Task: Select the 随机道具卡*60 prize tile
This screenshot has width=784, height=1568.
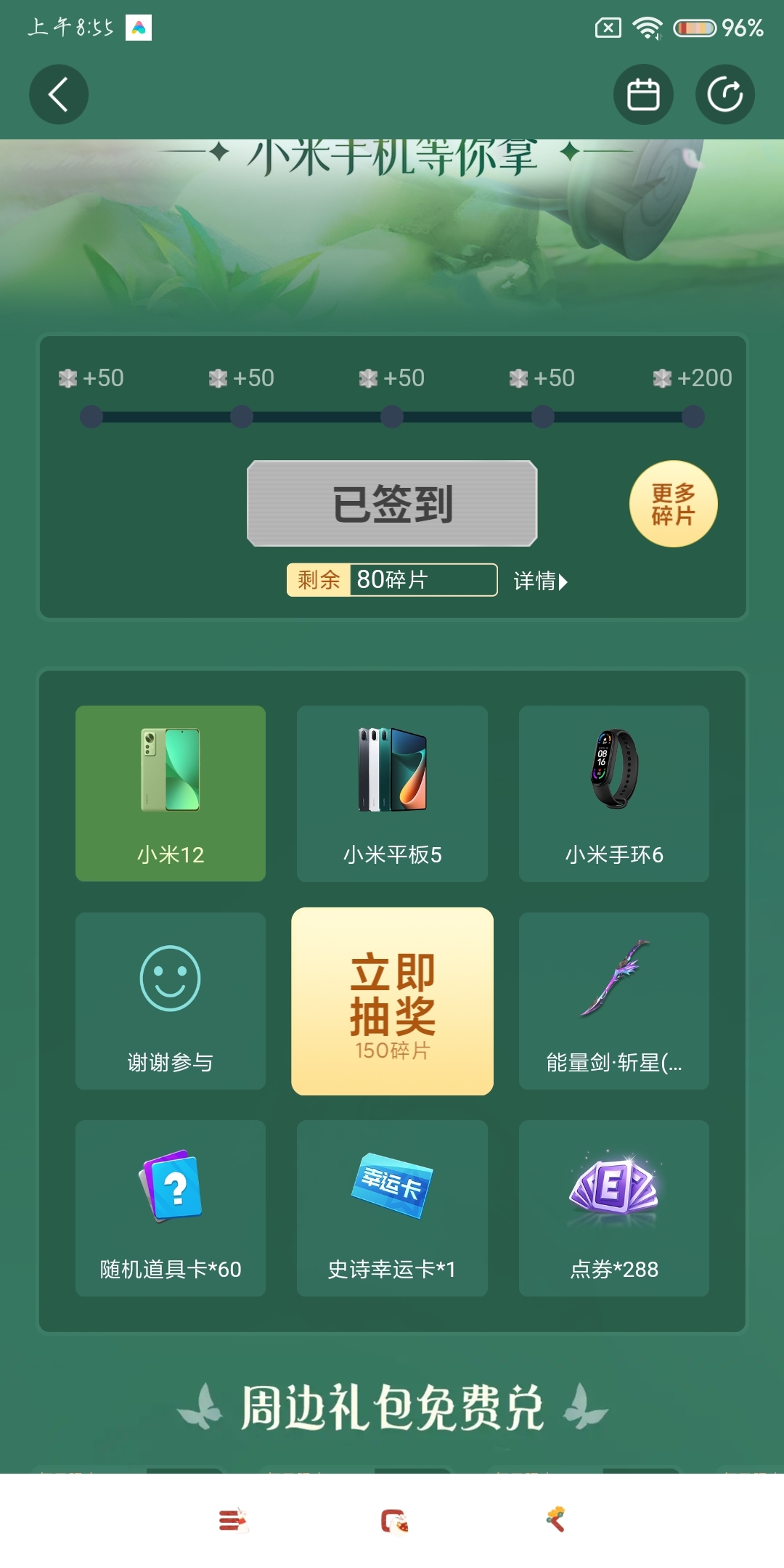Action: [x=171, y=1208]
